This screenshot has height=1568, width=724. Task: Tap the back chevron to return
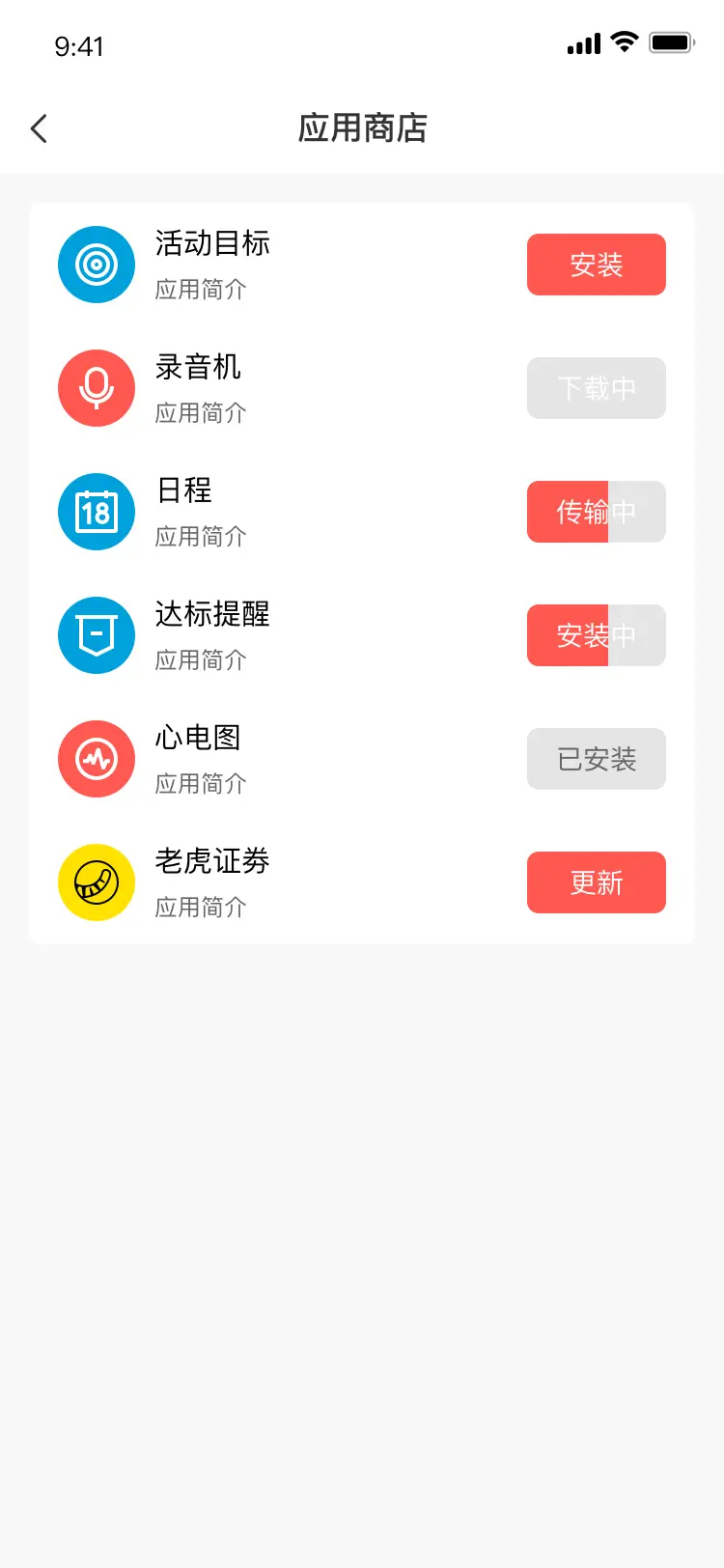(39, 127)
